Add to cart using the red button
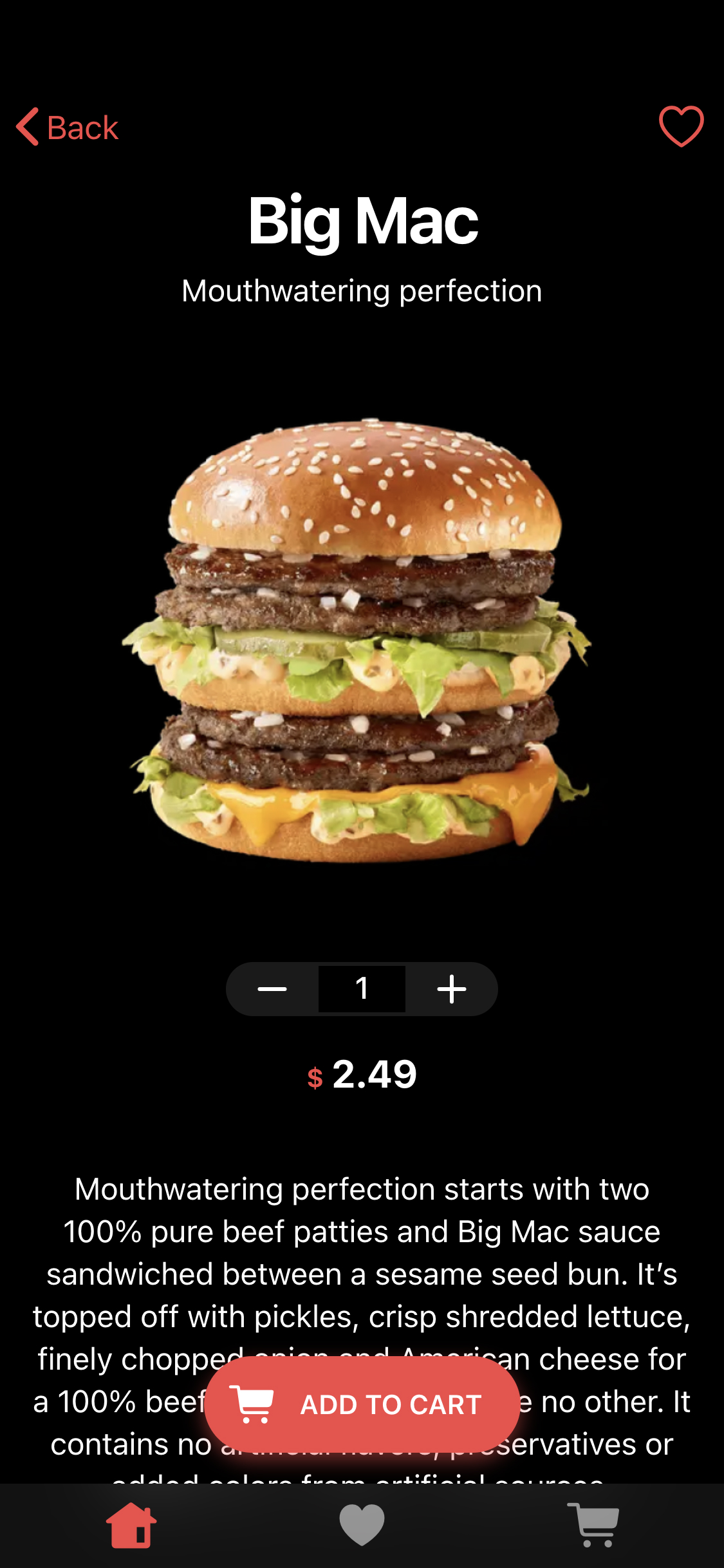Image resolution: width=724 pixels, height=1568 pixels. pyautogui.click(x=362, y=1404)
